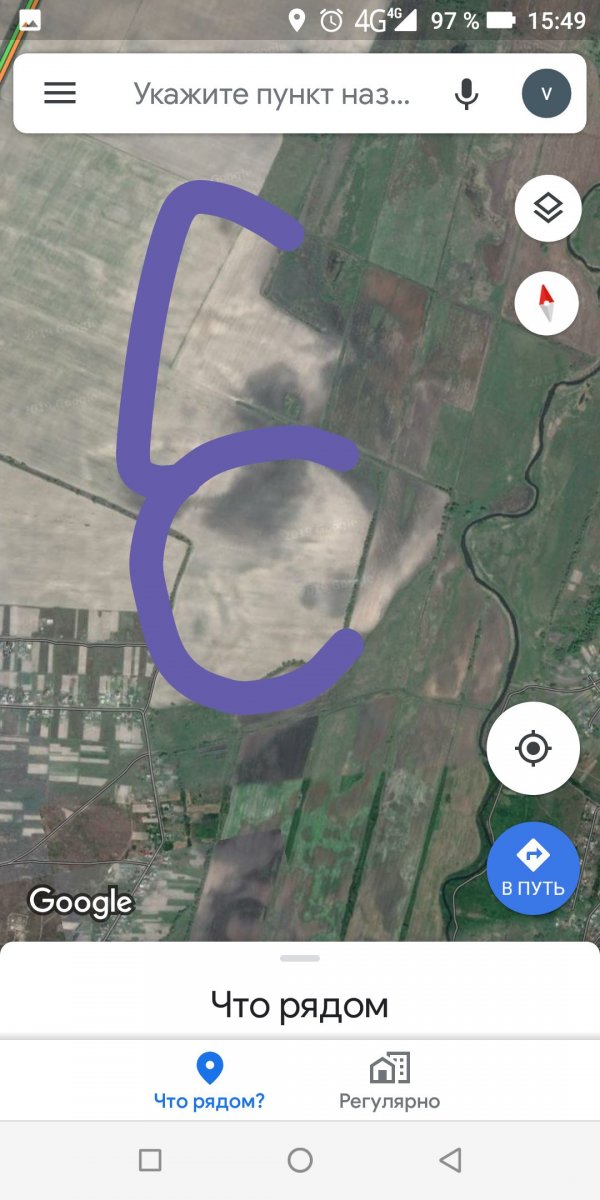Switch to the 'Регулярно' tab
600x1200 pixels.
click(x=390, y=1081)
